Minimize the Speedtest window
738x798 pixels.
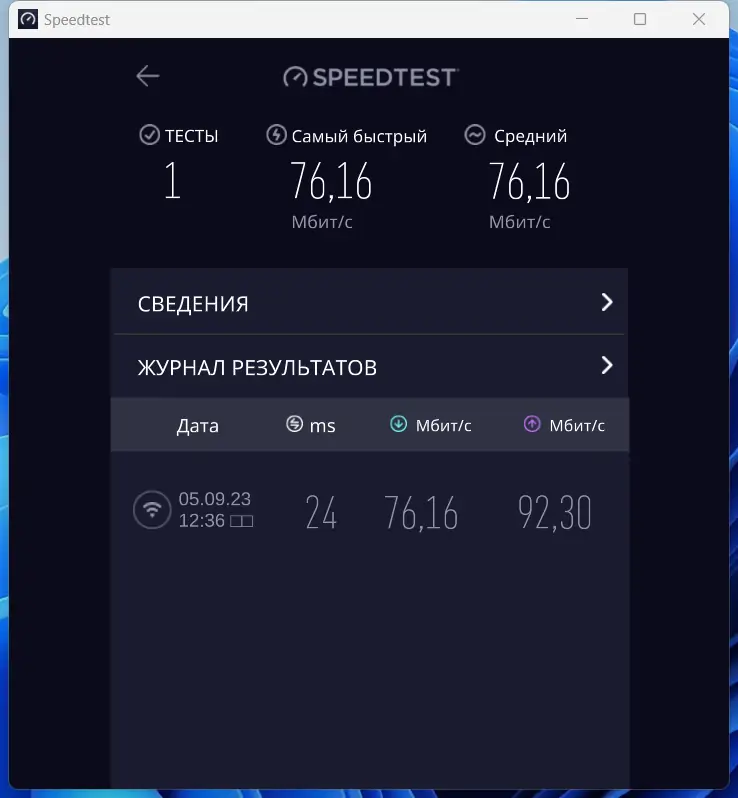583,19
